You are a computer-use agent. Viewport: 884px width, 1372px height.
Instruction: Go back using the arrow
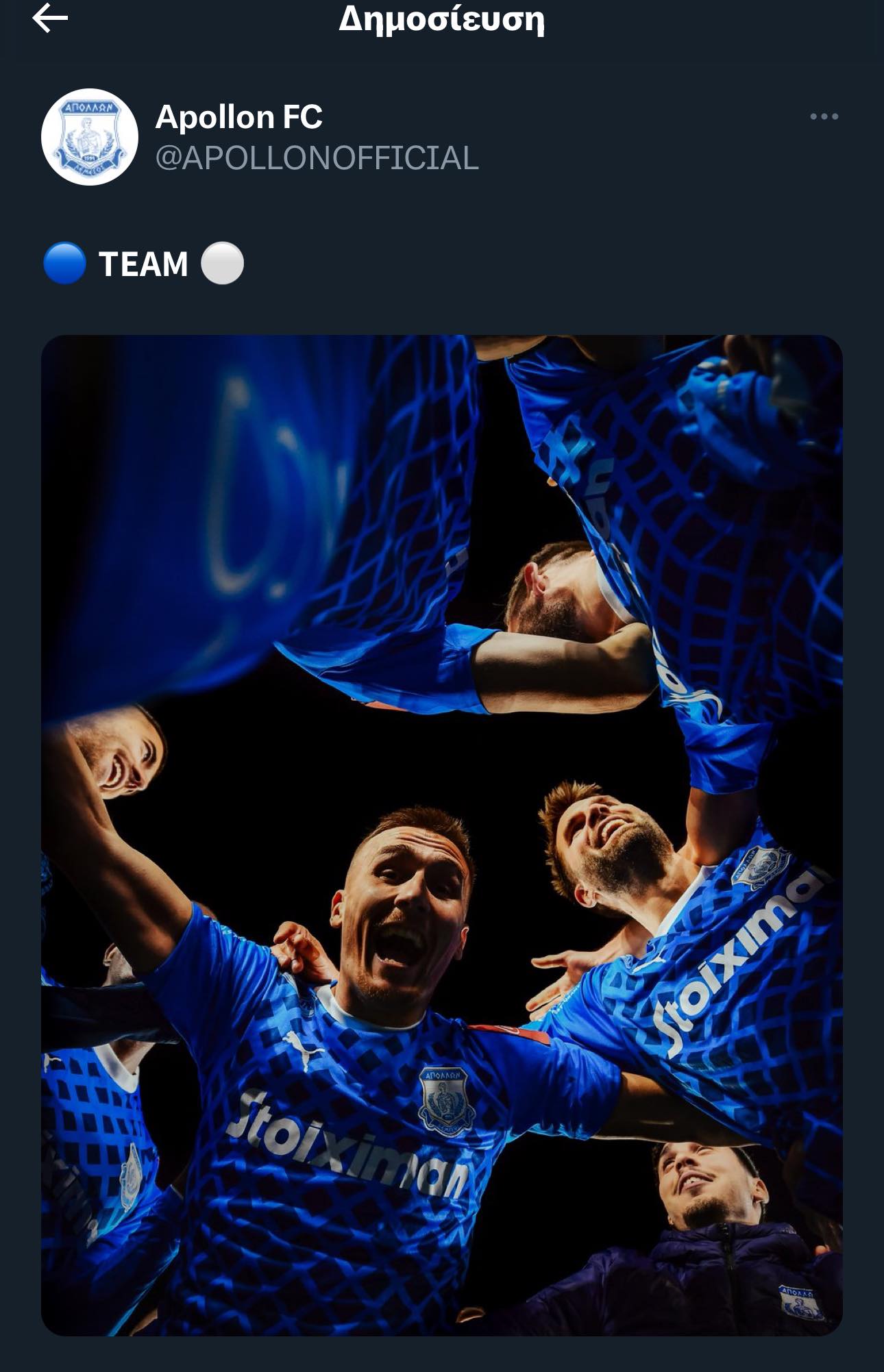[x=50, y=18]
